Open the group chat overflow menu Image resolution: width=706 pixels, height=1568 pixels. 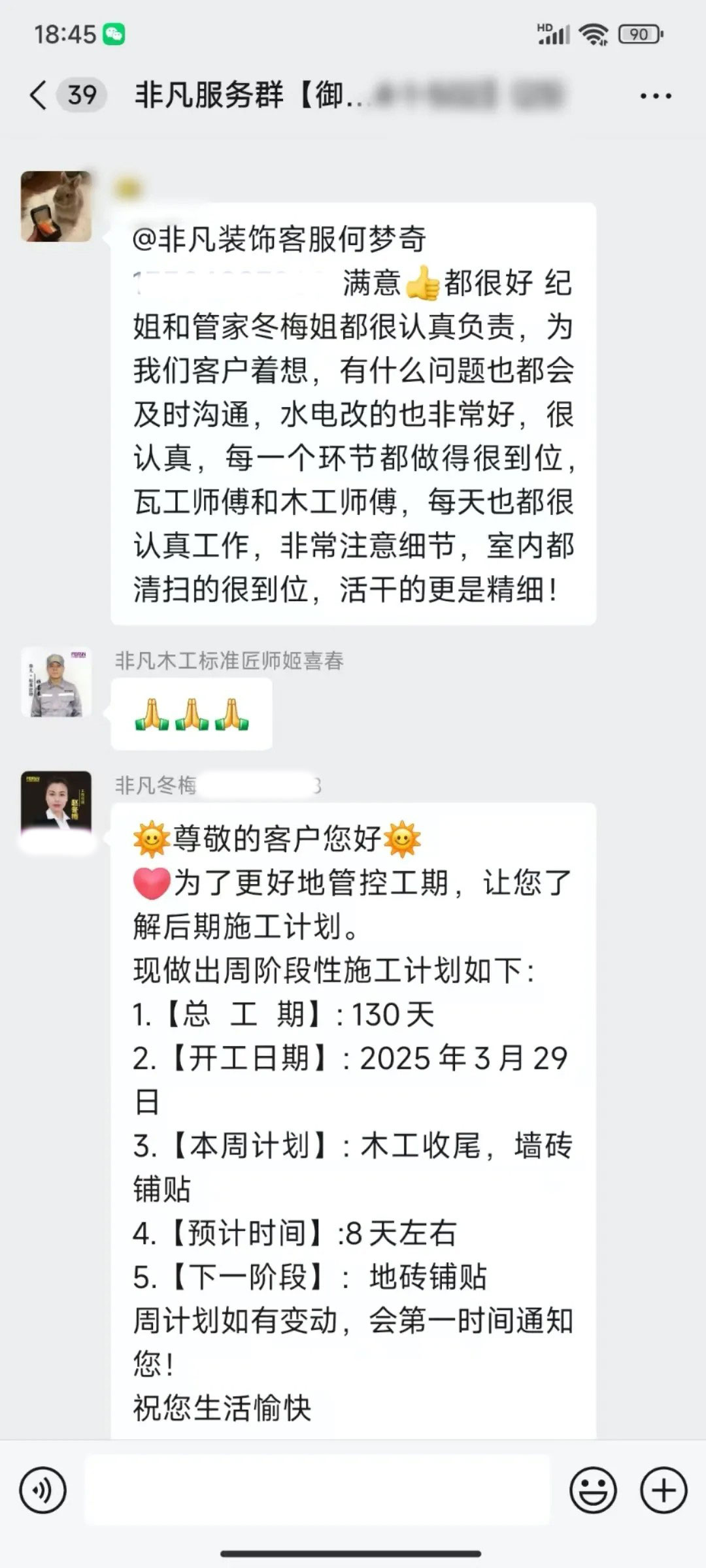(655, 96)
